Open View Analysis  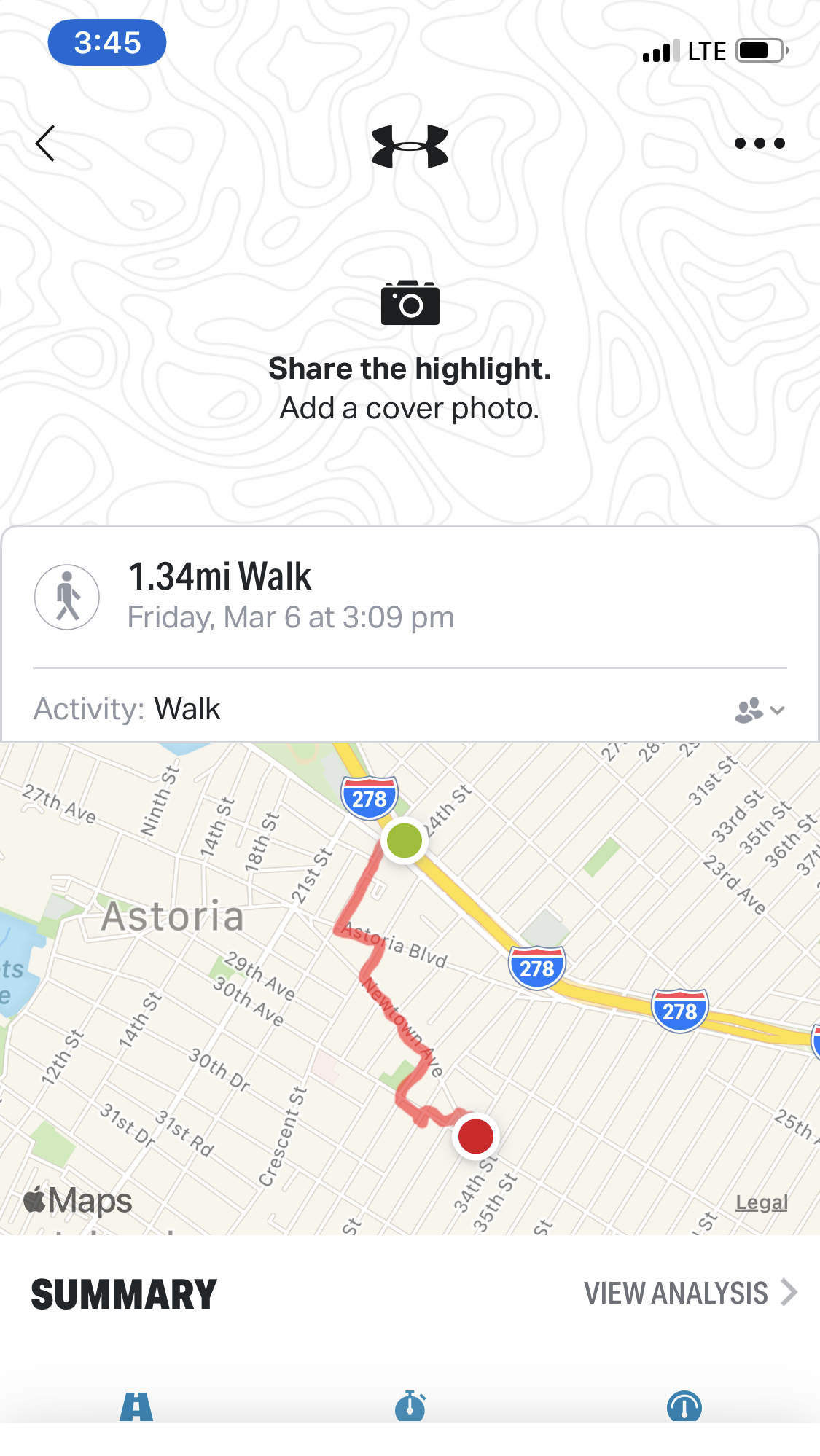point(689,1293)
